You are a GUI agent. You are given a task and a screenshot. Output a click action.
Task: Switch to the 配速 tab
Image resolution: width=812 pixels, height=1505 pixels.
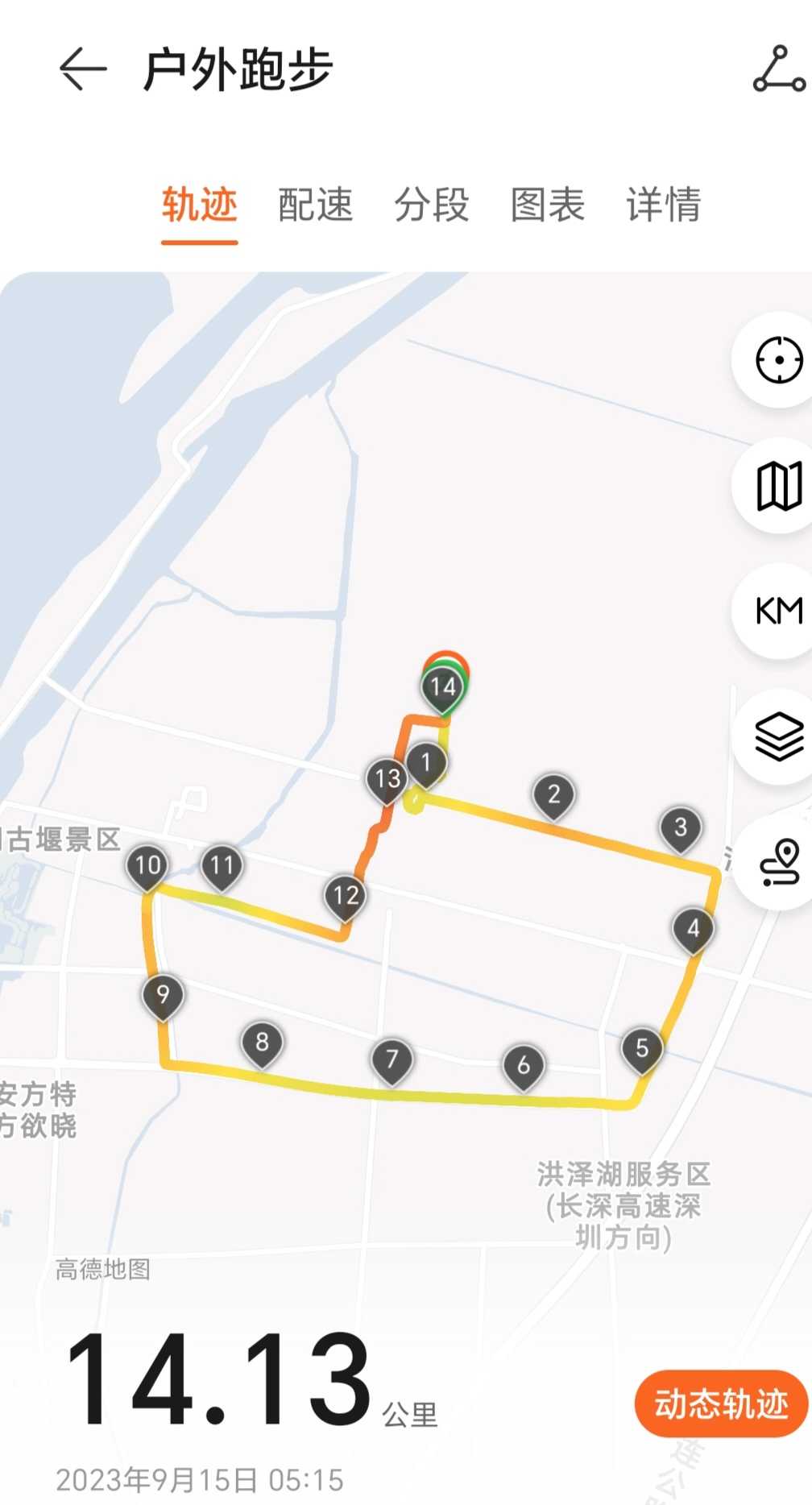(315, 205)
